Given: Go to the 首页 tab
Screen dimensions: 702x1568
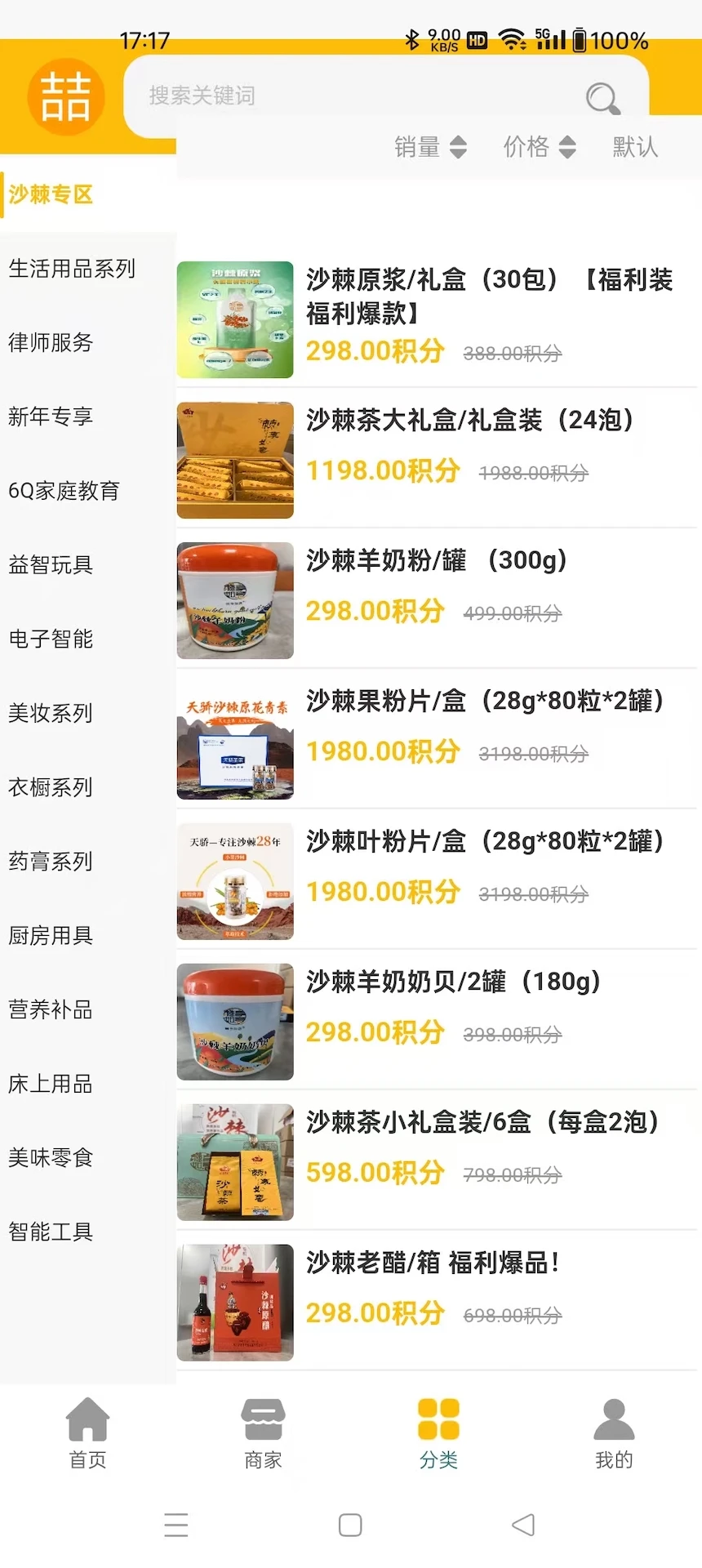Looking at the screenshot, I should click(88, 1433).
